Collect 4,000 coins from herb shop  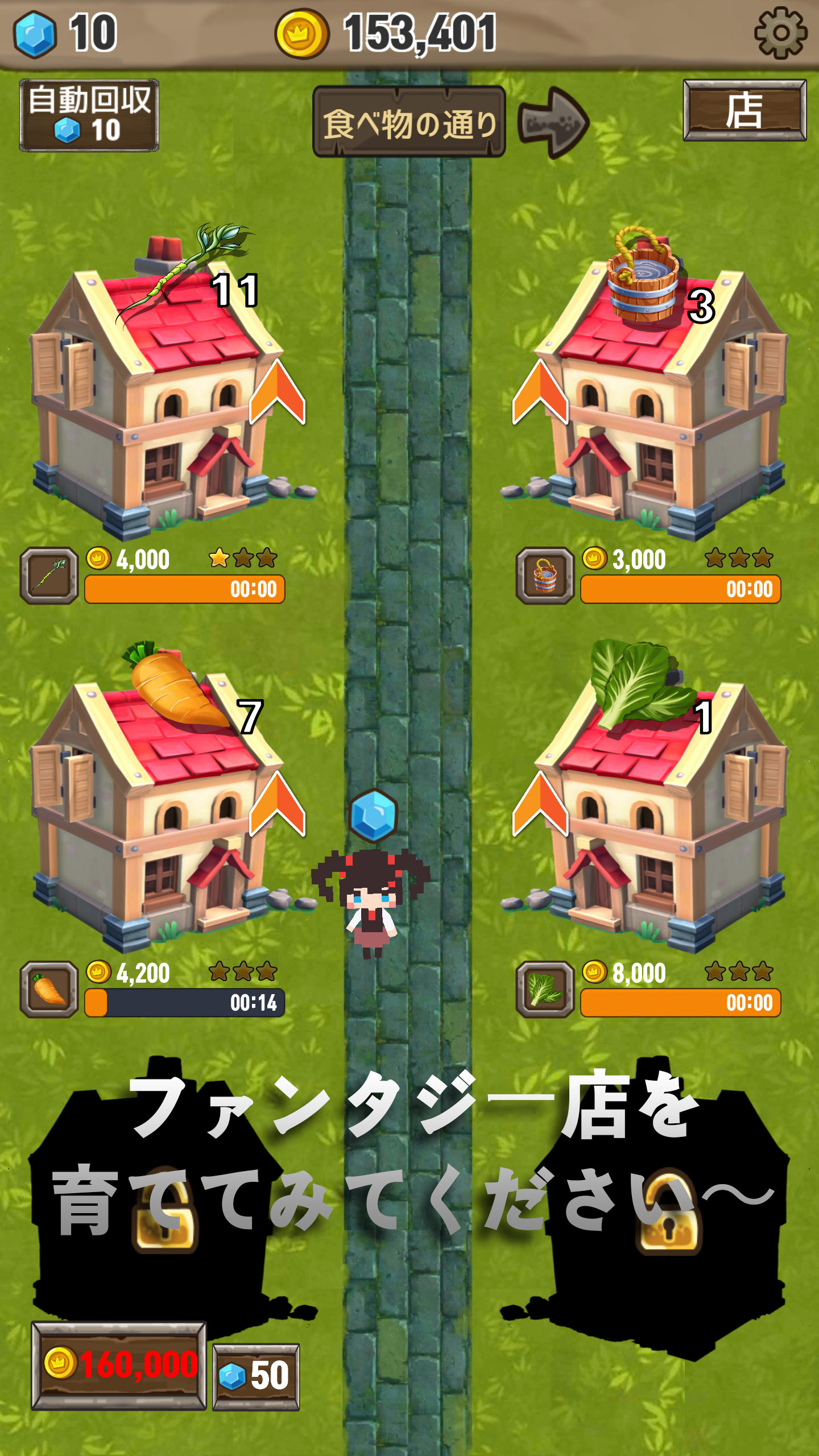[x=184, y=589]
